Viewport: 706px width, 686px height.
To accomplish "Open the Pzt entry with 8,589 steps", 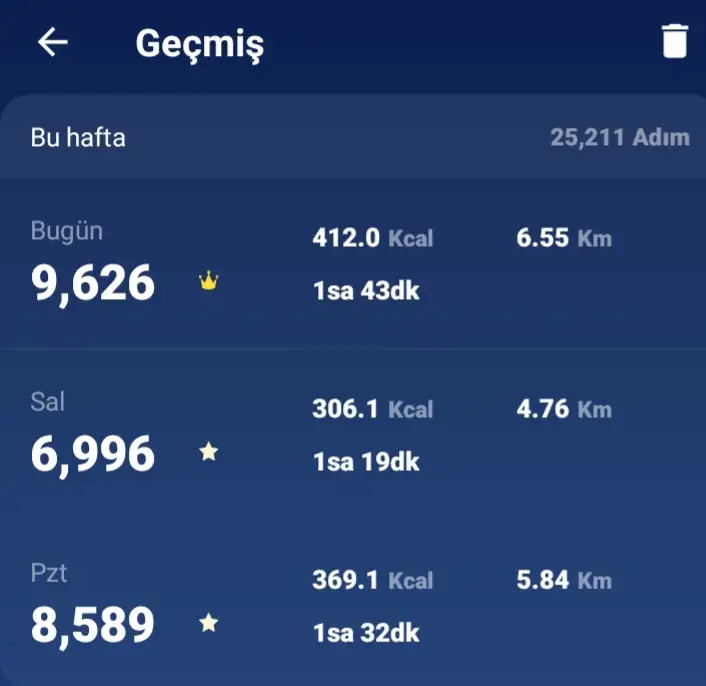I will pos(352,606).
